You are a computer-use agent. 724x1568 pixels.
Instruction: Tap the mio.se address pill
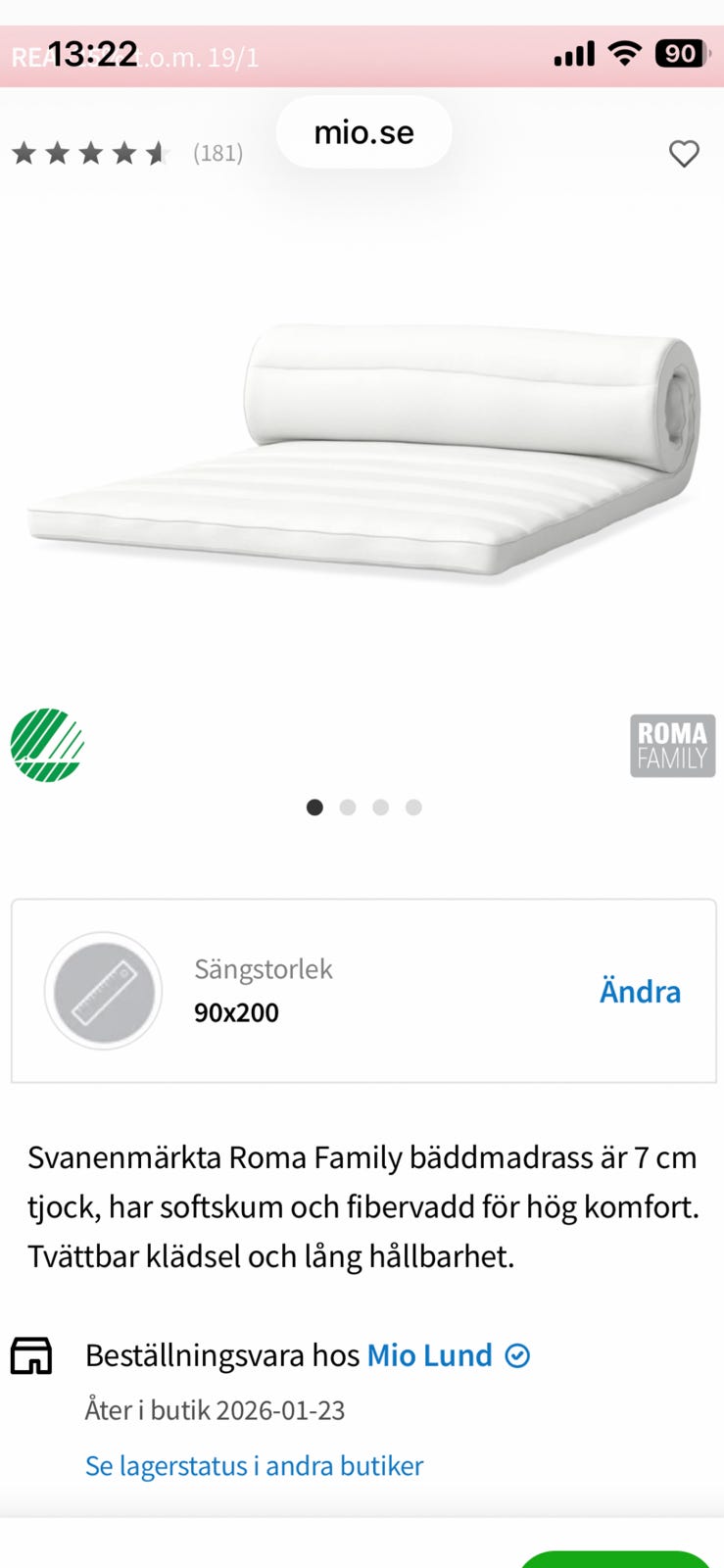pyautogui.click(x=363, y=132)
